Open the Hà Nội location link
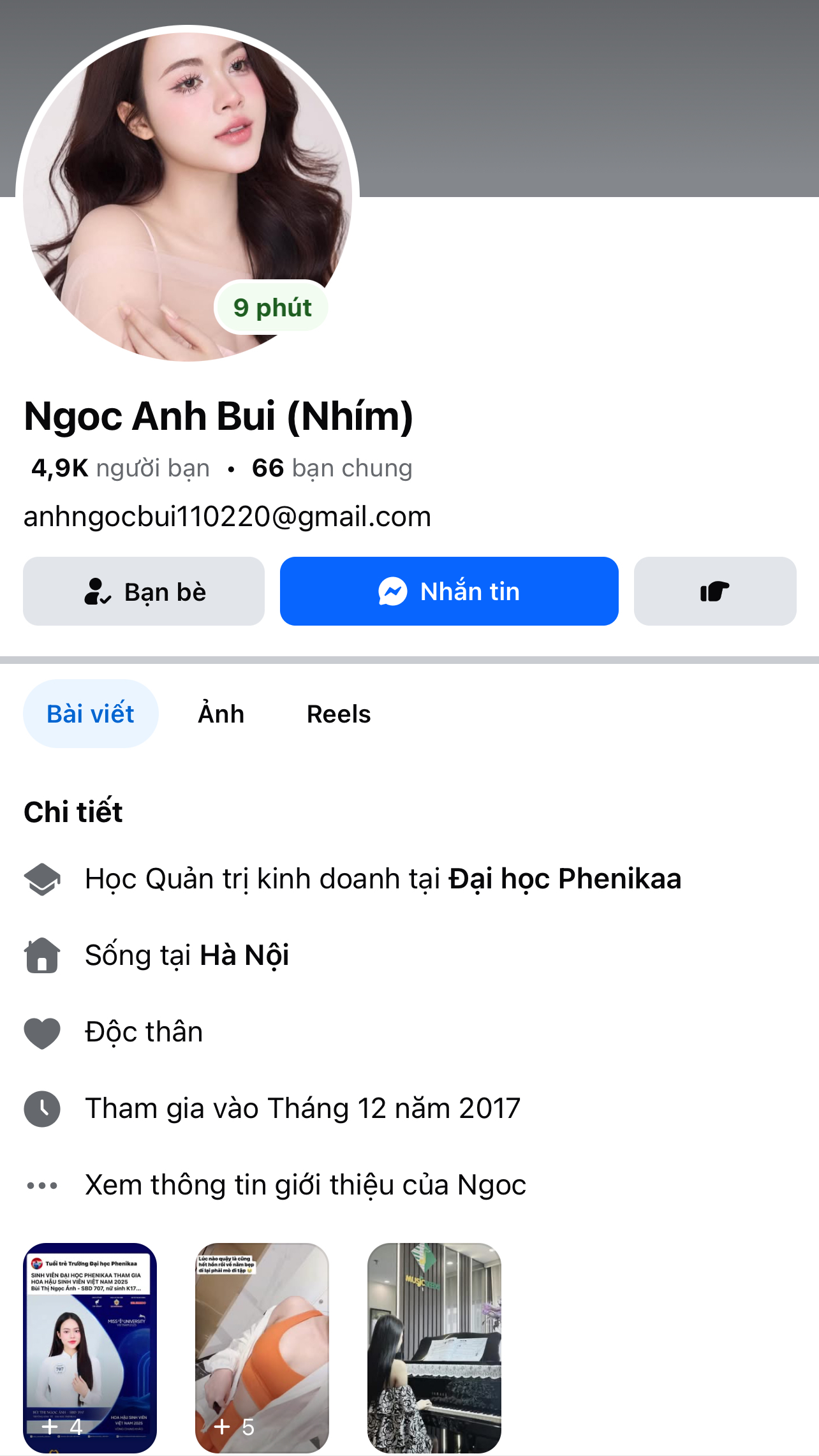Viewport: 819px width, 1456px height. tap(244, 955)
